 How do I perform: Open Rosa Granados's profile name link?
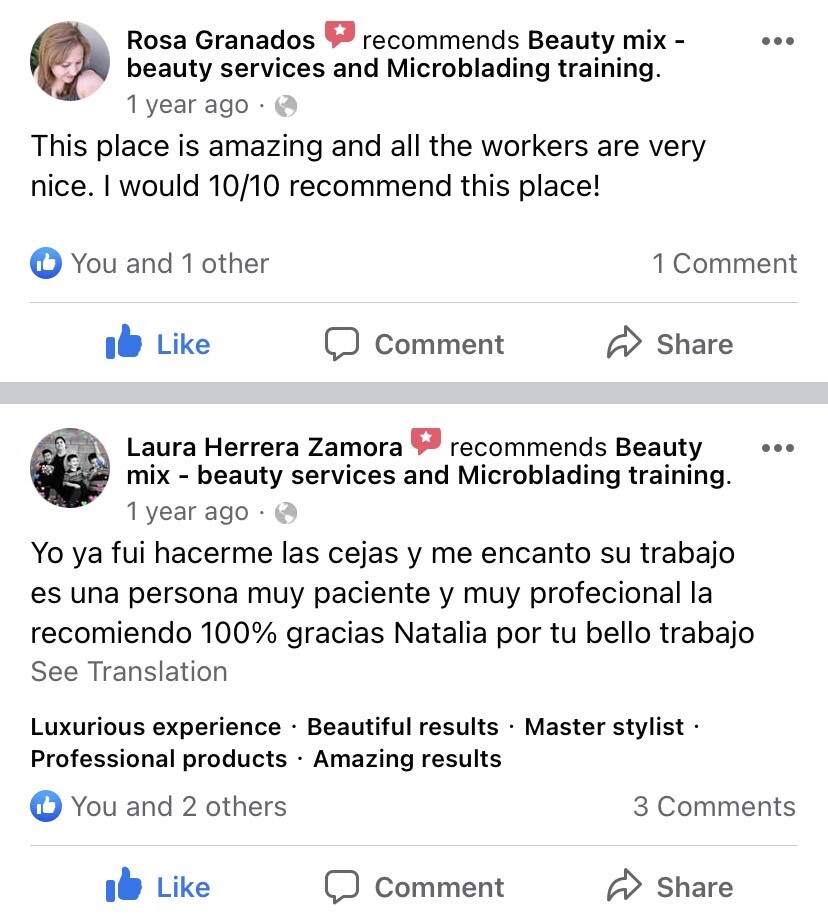(x=220, y=41)
